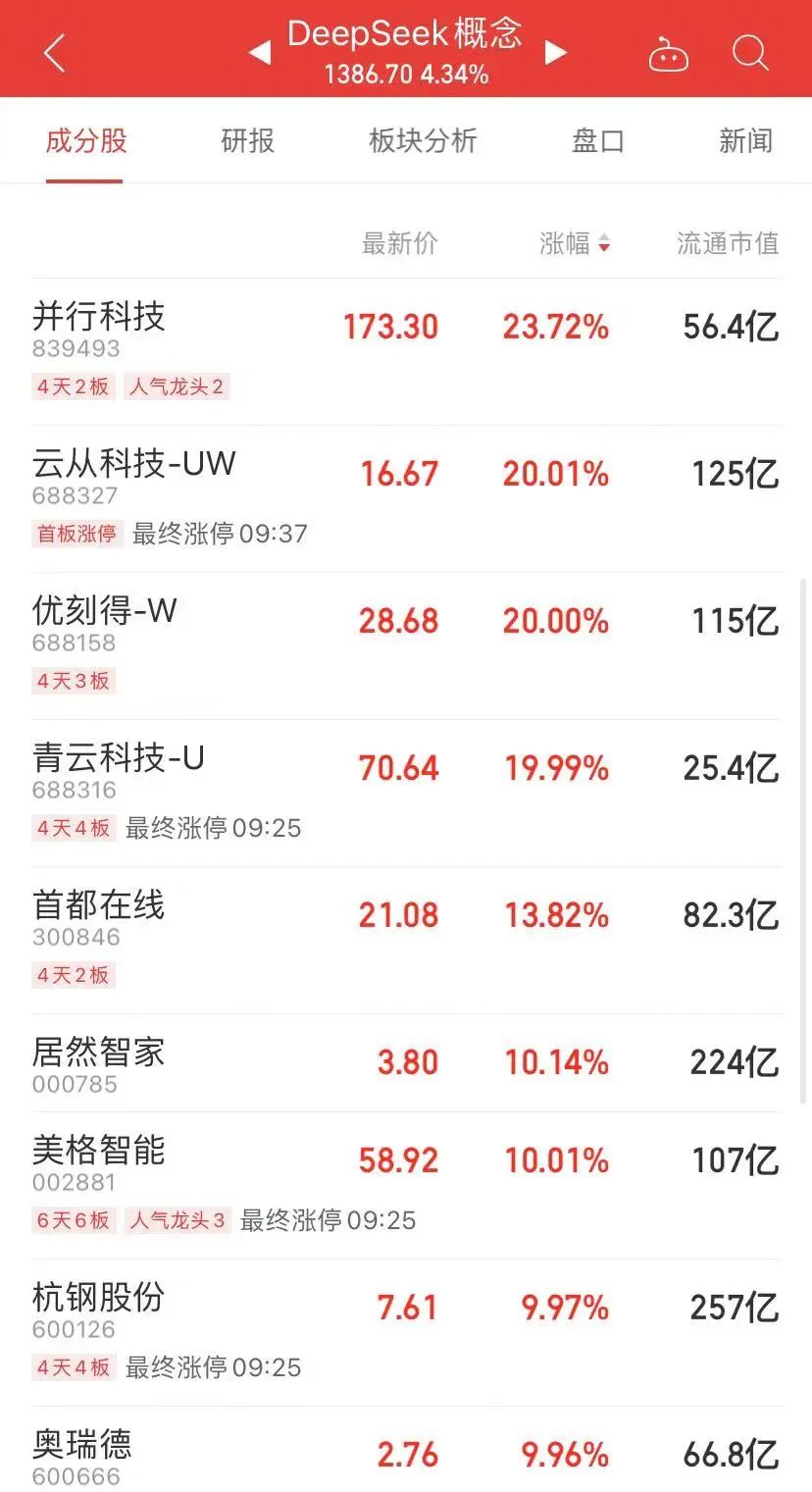The width and height of the screenshot is (812, 1492).
Task: Tap the search magnifier icon
Action: (750, 54)
